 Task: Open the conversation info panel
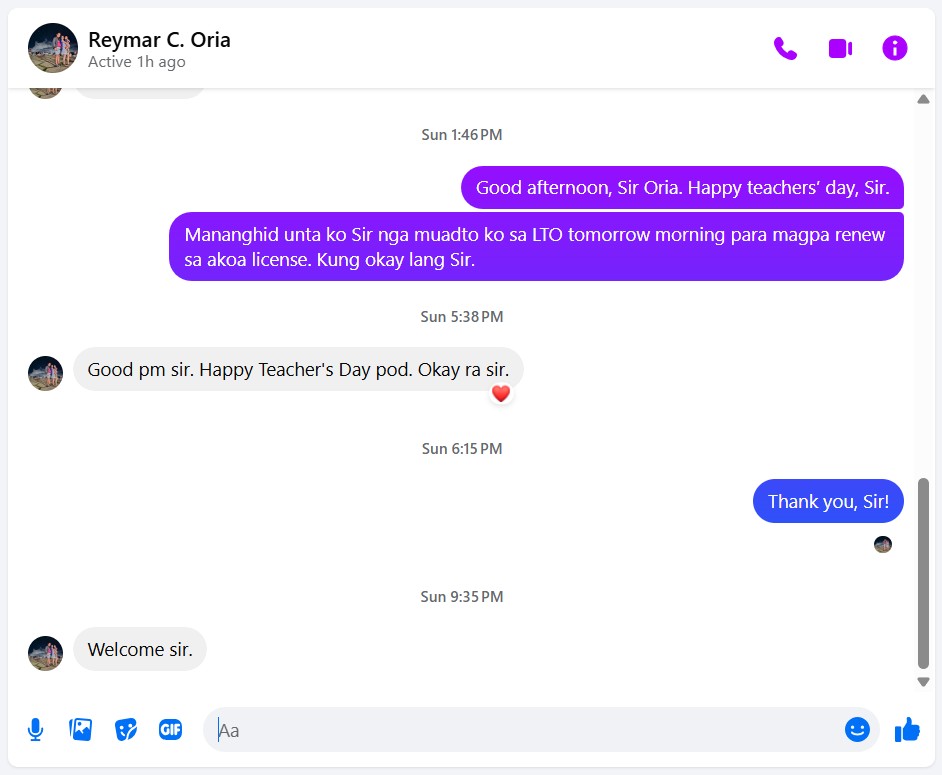click(x=895, y=48)
